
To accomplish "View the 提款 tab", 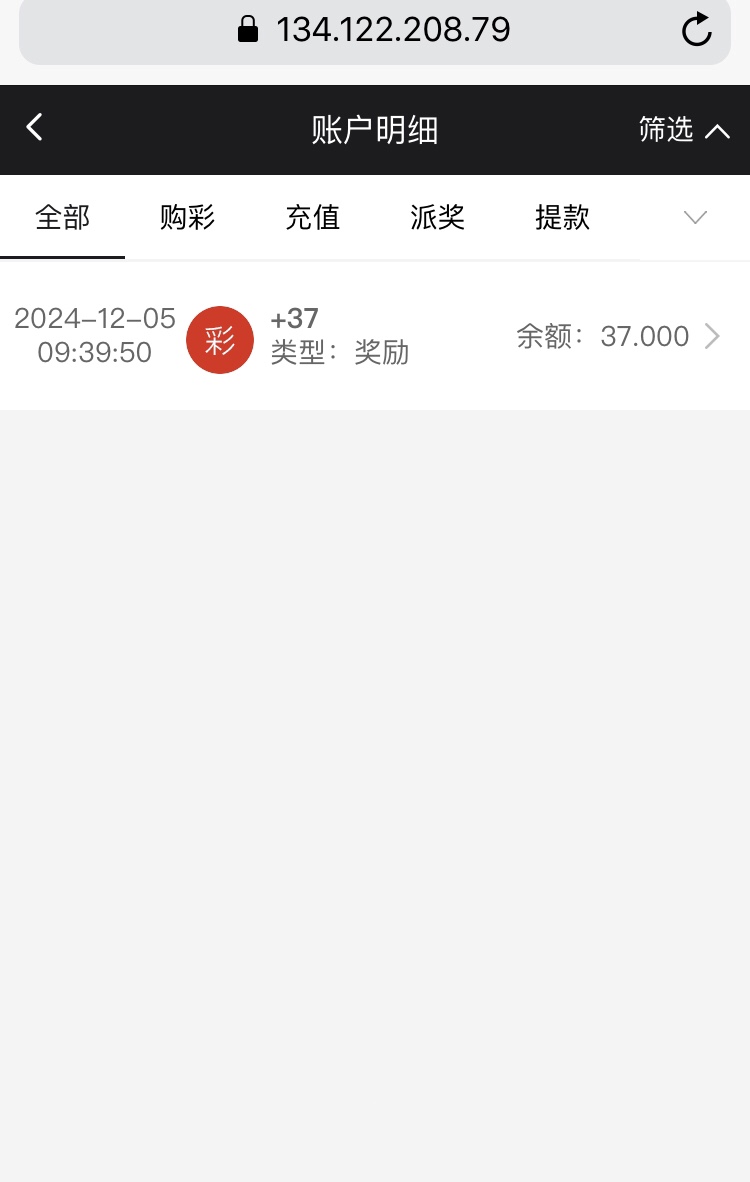I will [x=562, y=218].
